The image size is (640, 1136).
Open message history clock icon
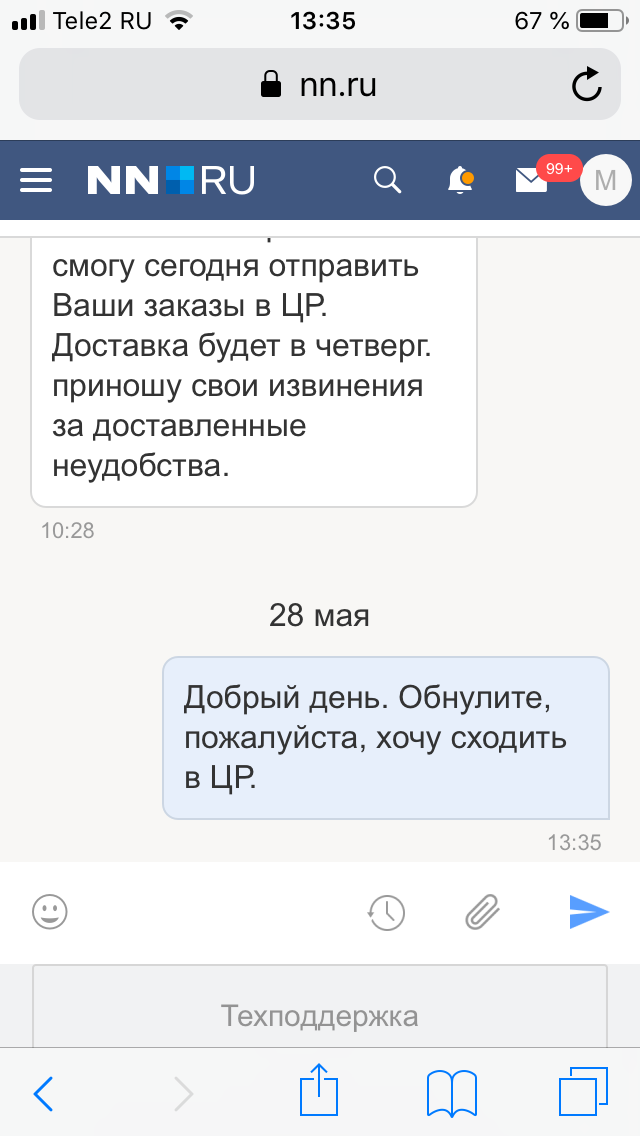[386, 911]
